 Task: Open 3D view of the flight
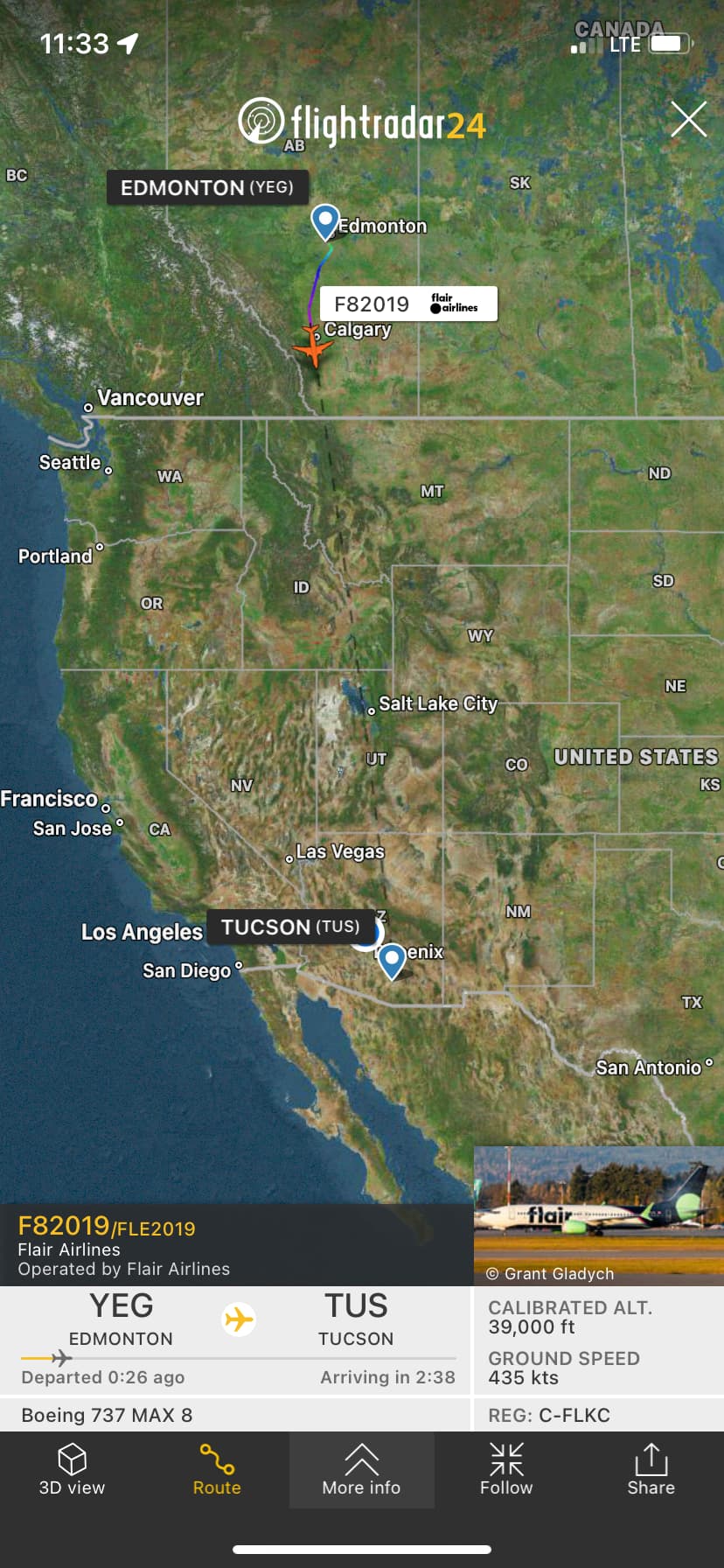click(x=72, y=1470)
